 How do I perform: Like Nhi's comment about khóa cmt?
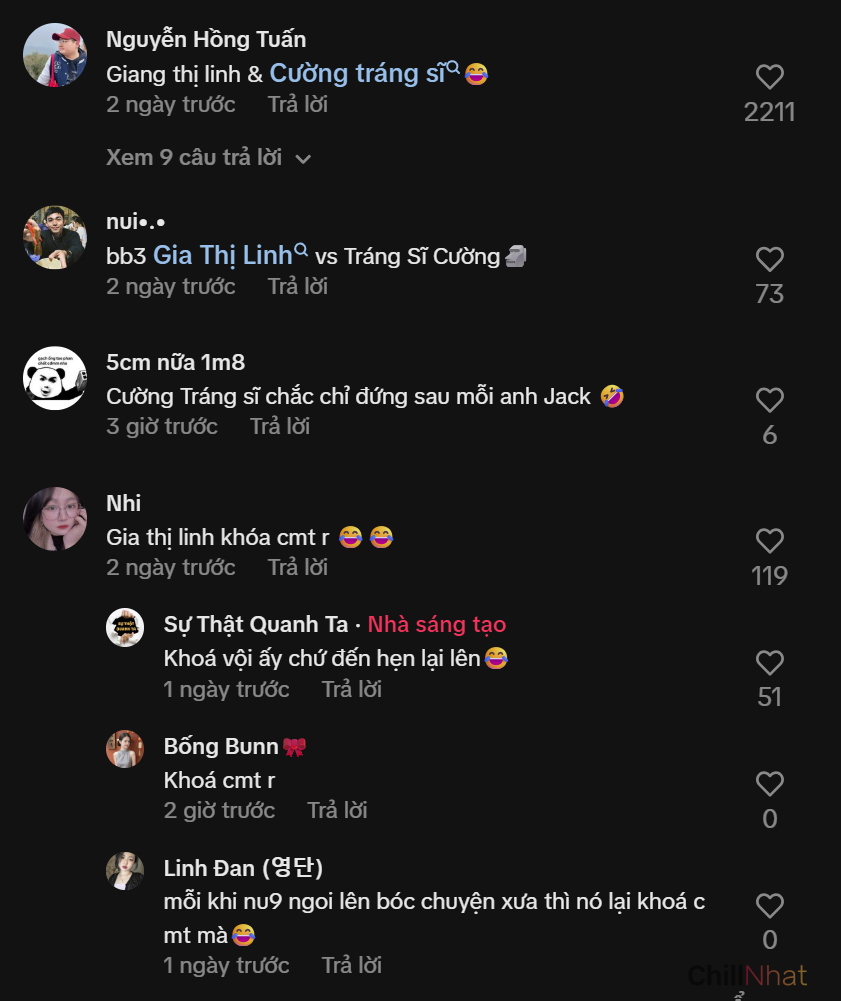(x=769, y=542)
